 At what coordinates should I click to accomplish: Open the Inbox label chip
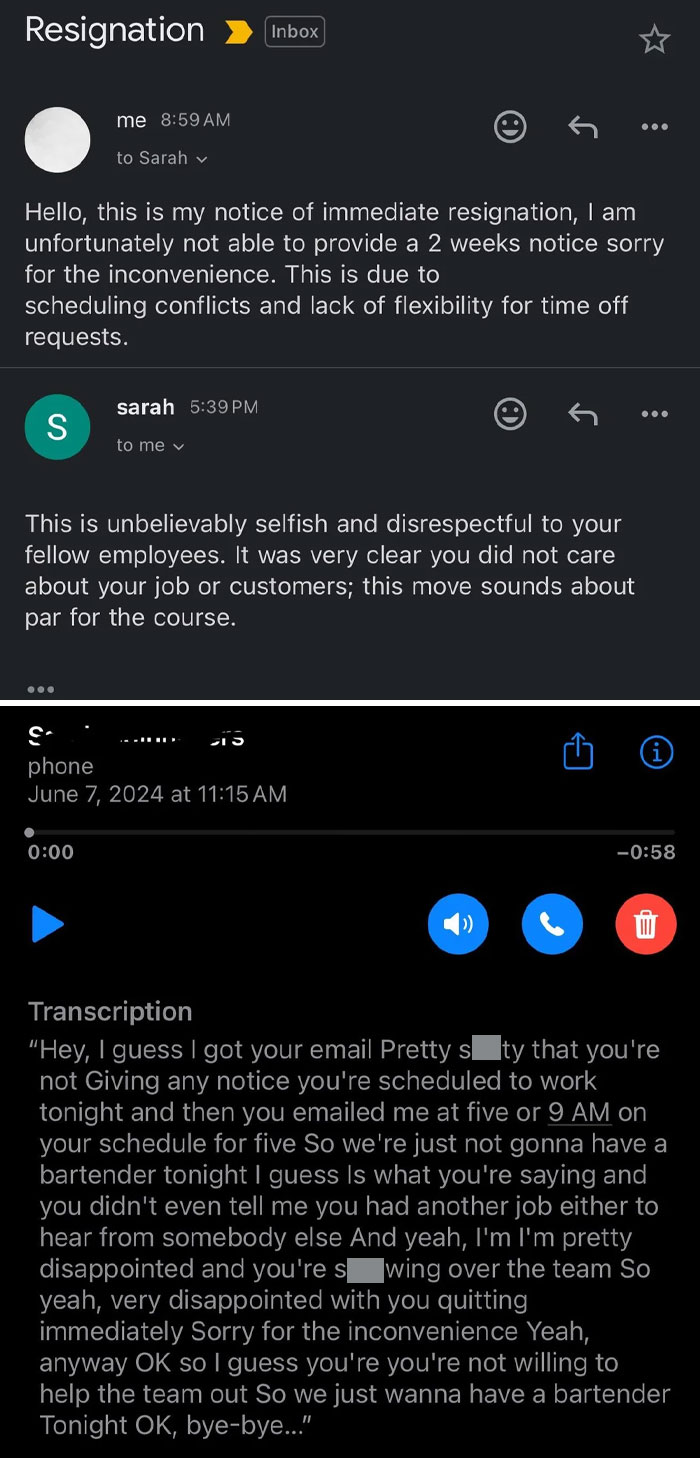click(295, 32)
